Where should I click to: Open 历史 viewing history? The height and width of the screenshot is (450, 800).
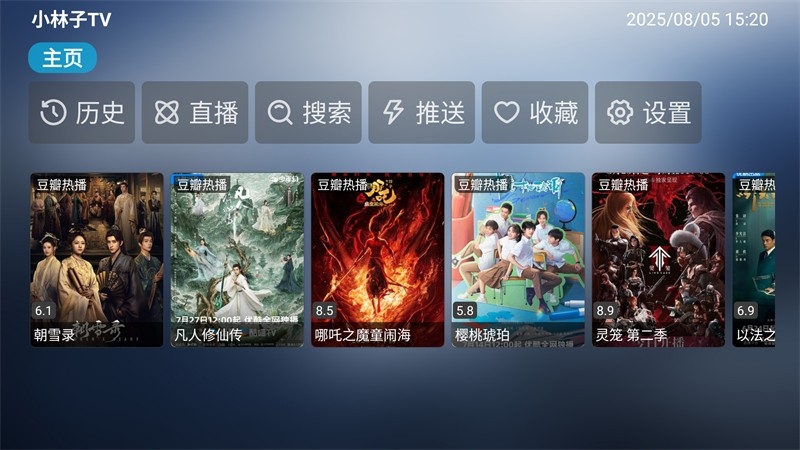point(82,112)
